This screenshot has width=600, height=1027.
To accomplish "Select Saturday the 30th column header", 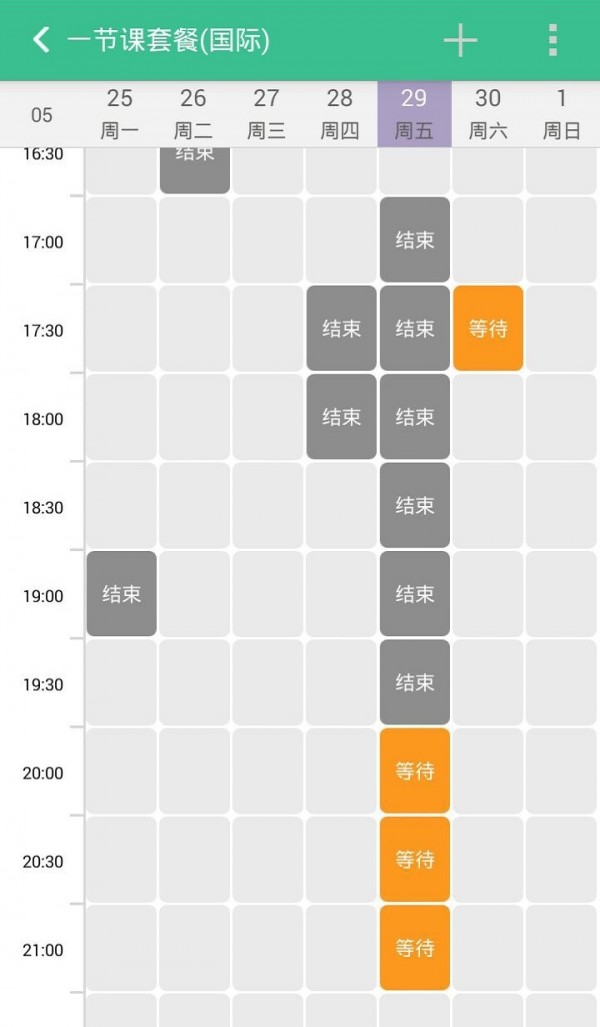I will (488, 114).
